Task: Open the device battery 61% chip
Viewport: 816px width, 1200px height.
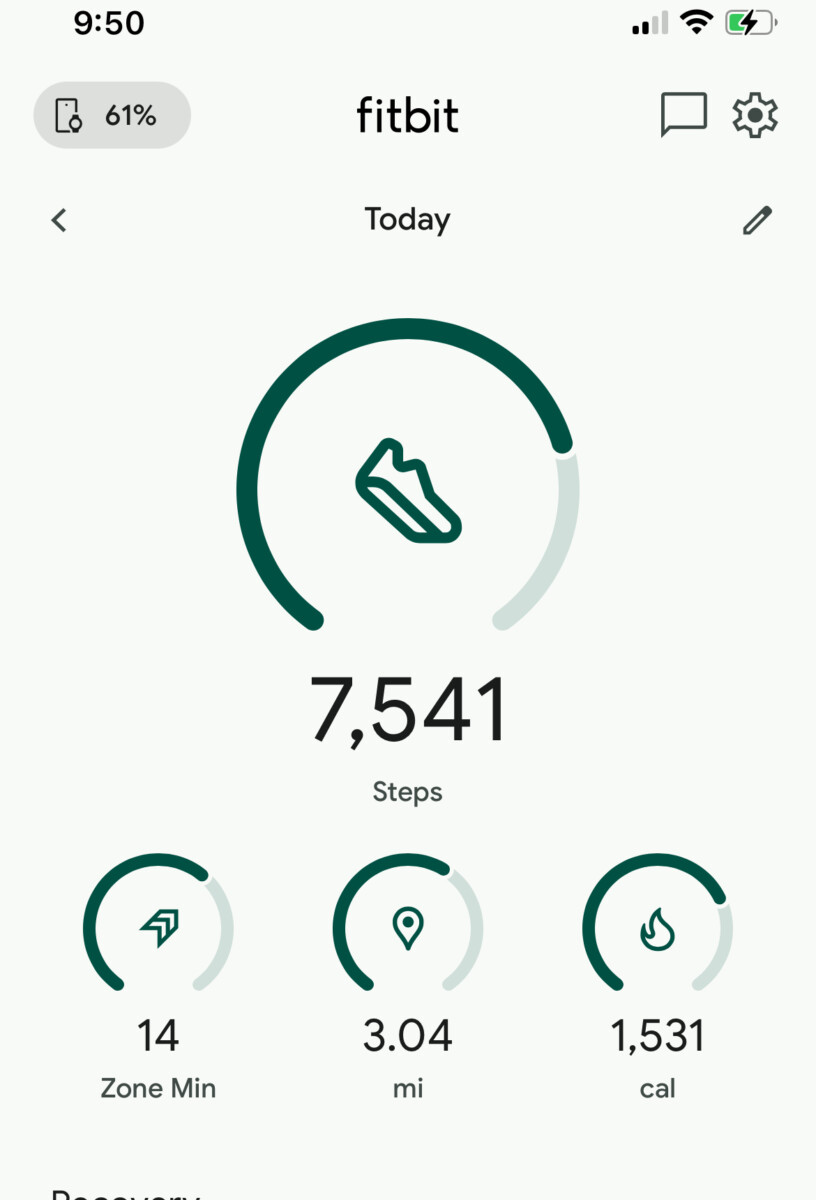Action: point(111,116)
